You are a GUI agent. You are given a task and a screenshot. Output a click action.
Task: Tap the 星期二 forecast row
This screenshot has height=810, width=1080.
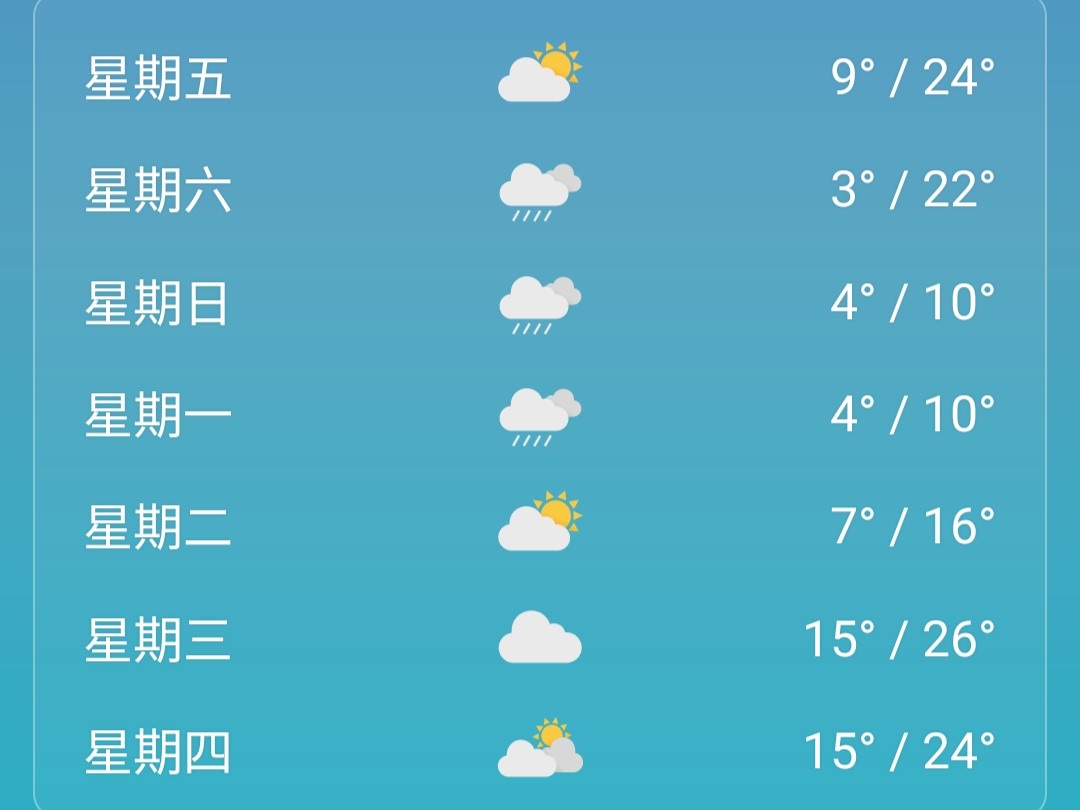click(x=540, y=526)
